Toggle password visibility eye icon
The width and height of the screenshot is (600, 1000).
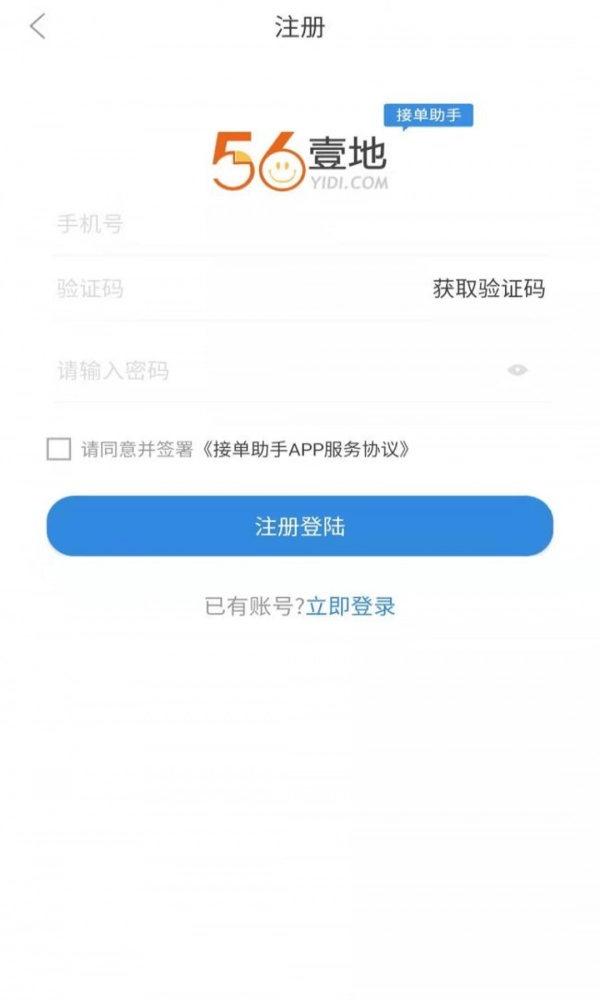(517, 370)
